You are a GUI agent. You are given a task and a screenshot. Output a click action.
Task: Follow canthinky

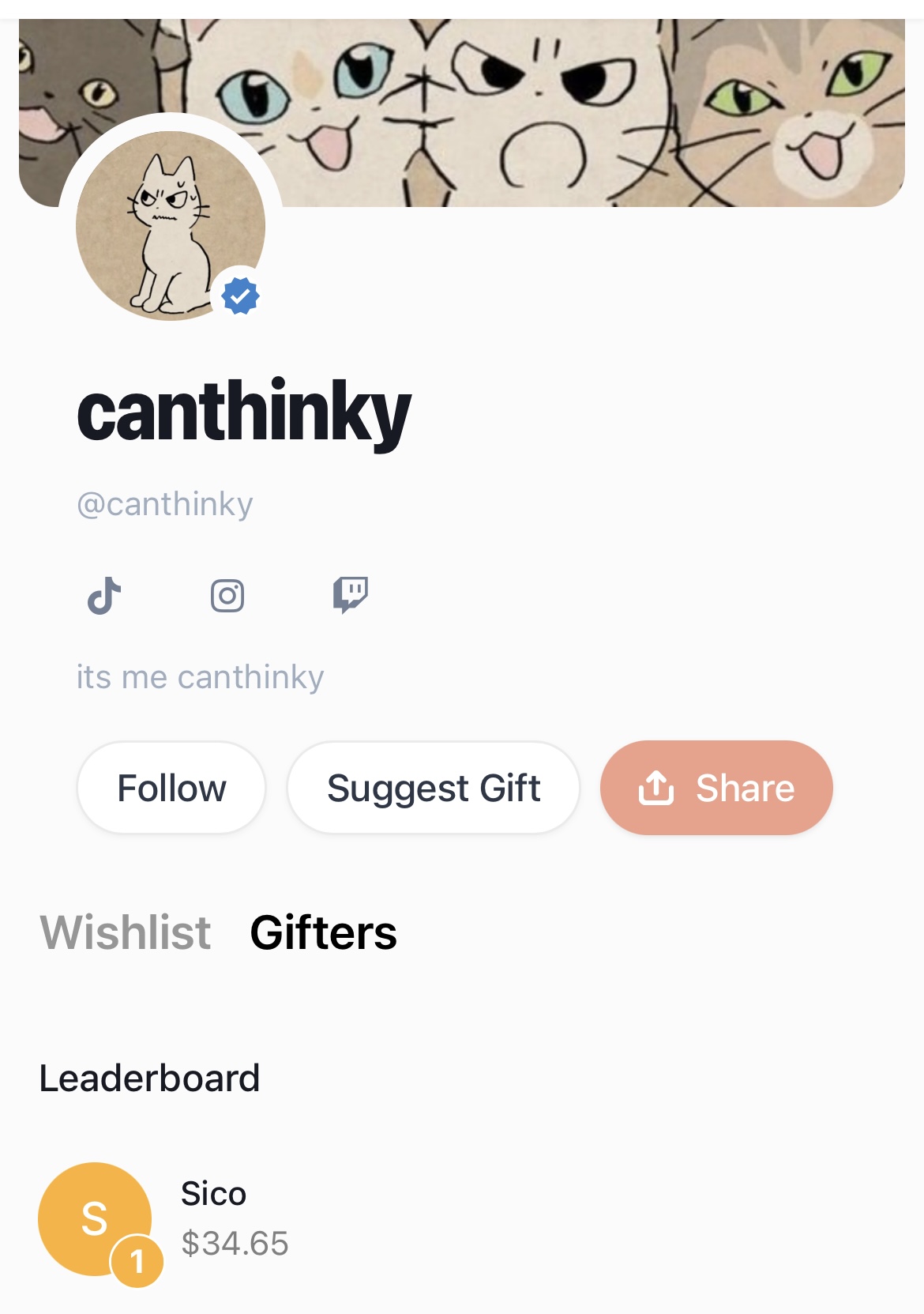171,788
